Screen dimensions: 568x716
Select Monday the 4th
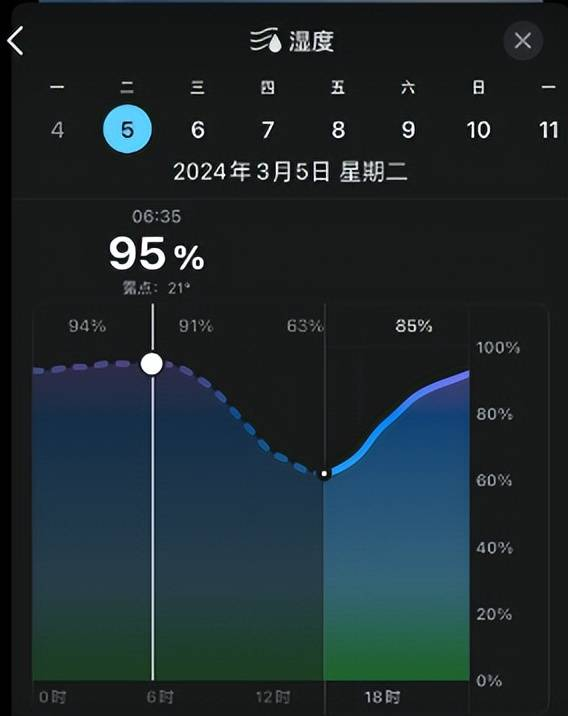[57, 130]
